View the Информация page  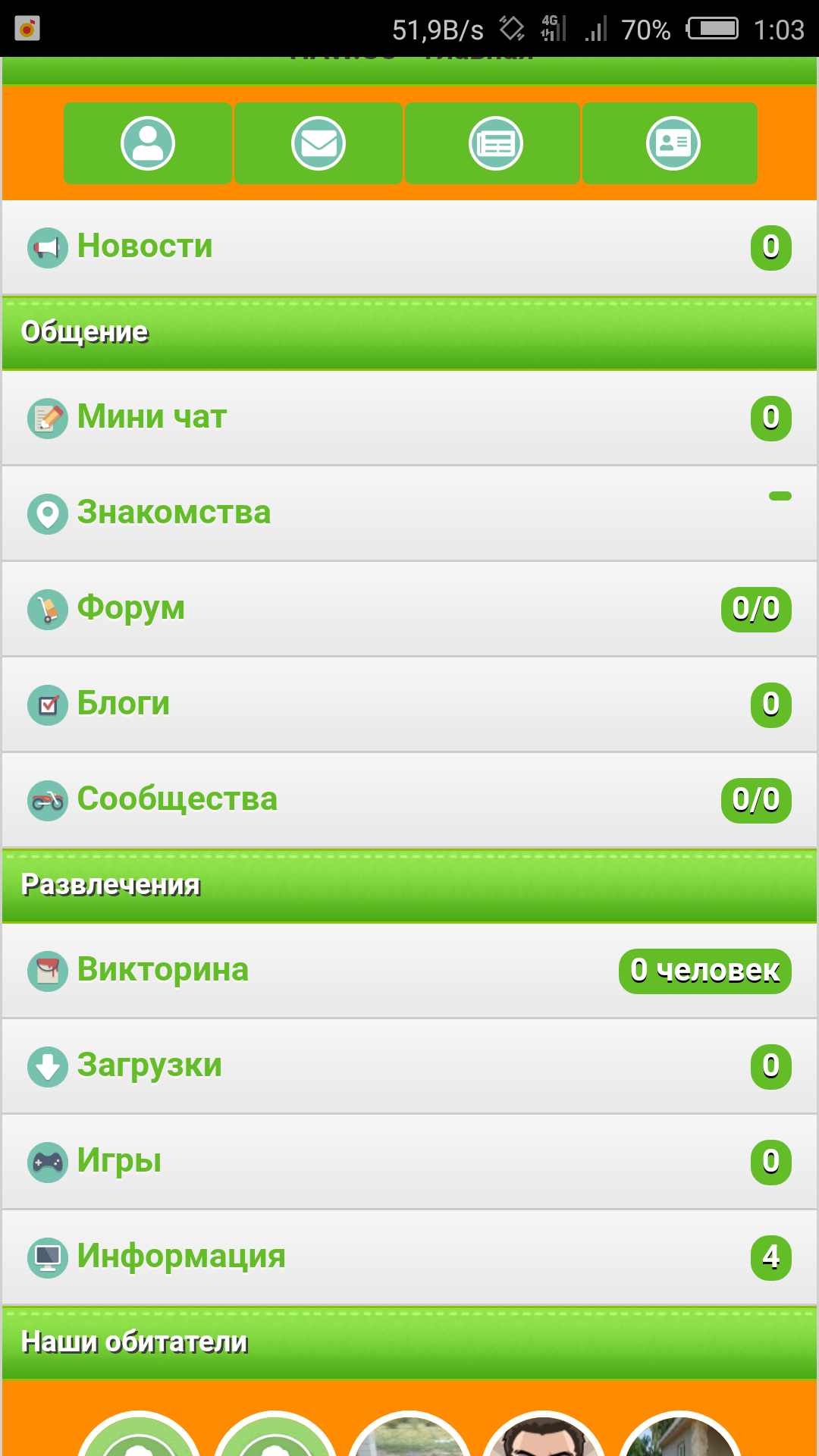[181, 1257]
